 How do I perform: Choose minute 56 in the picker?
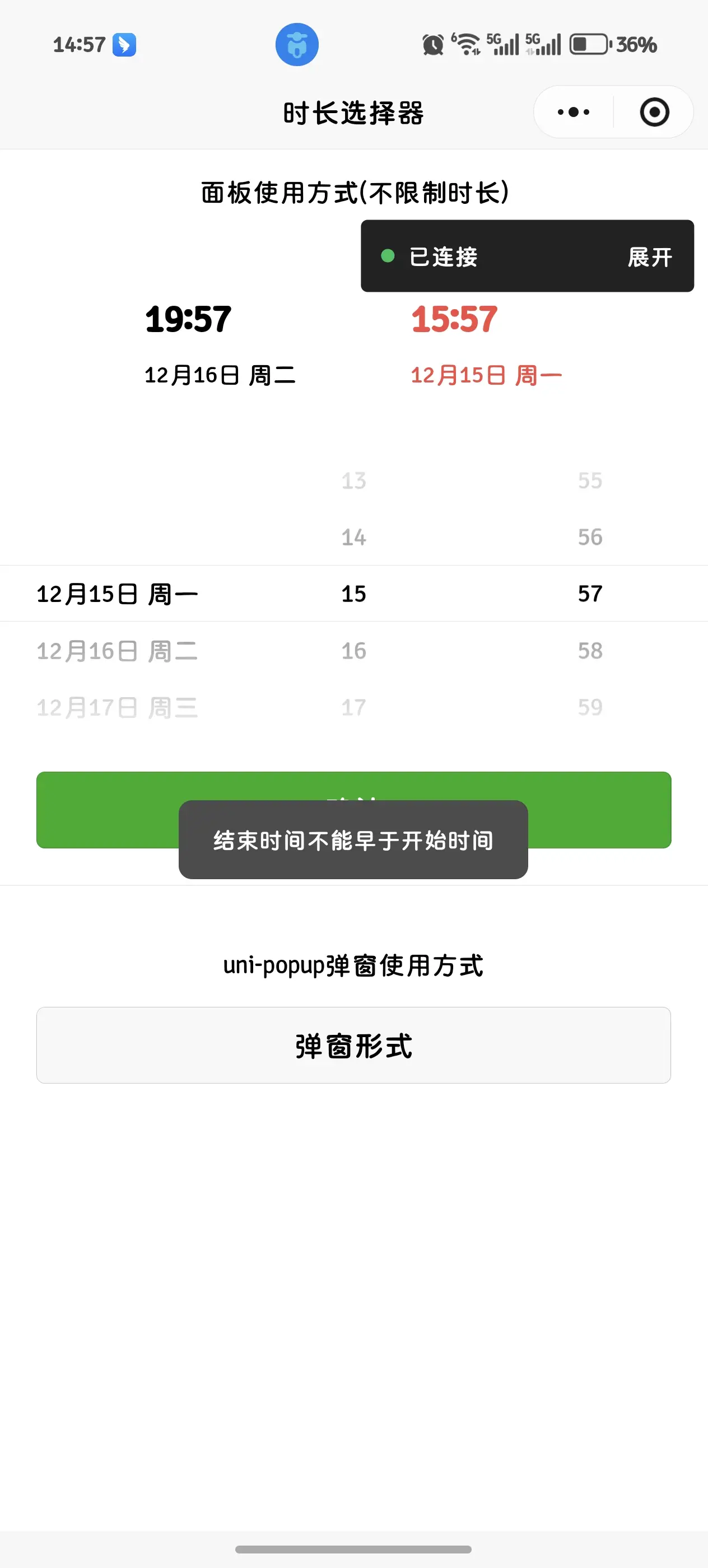click(589, 538)
